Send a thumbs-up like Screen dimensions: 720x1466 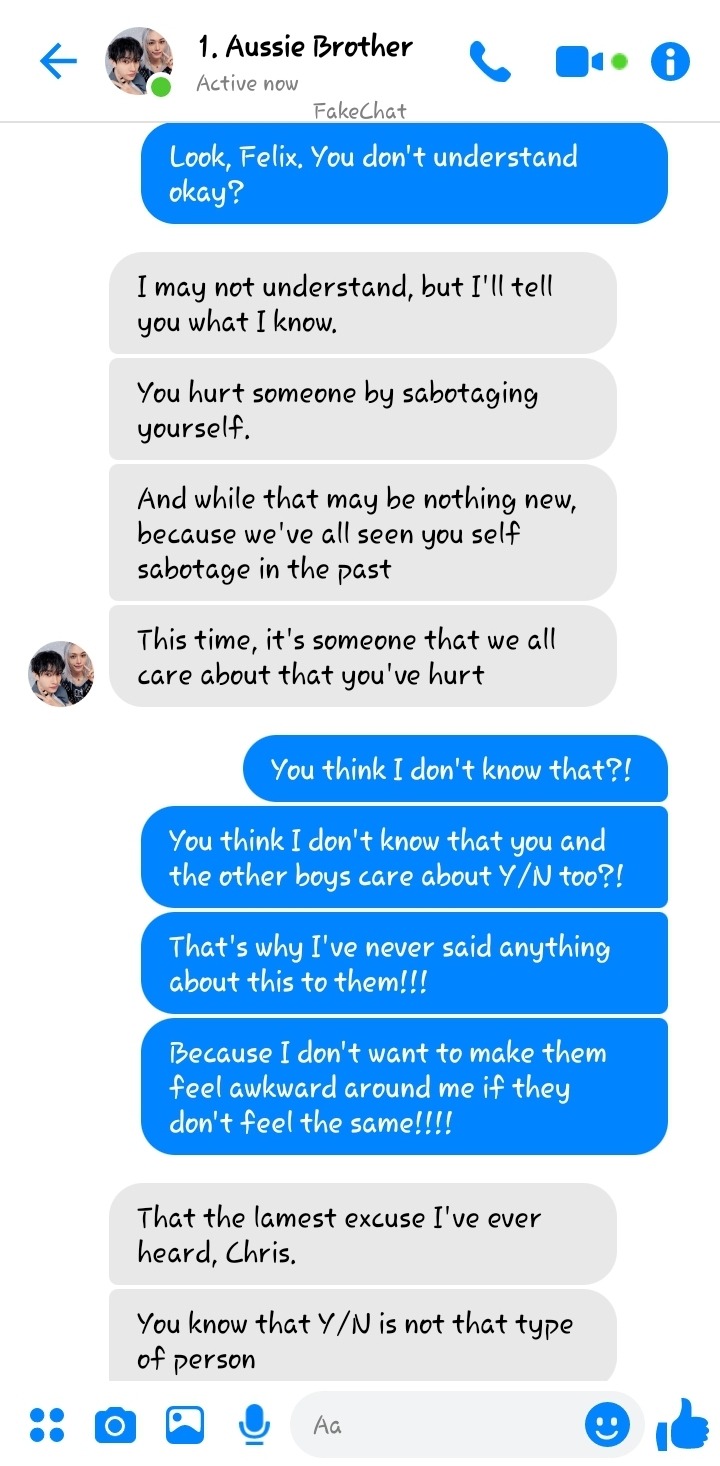(682, 1423)
